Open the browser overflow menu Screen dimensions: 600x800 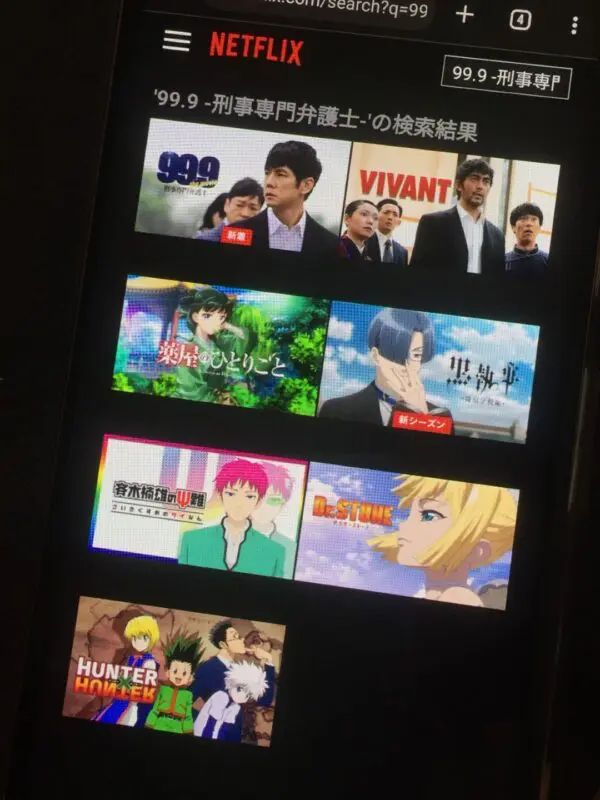pos(574,24)
